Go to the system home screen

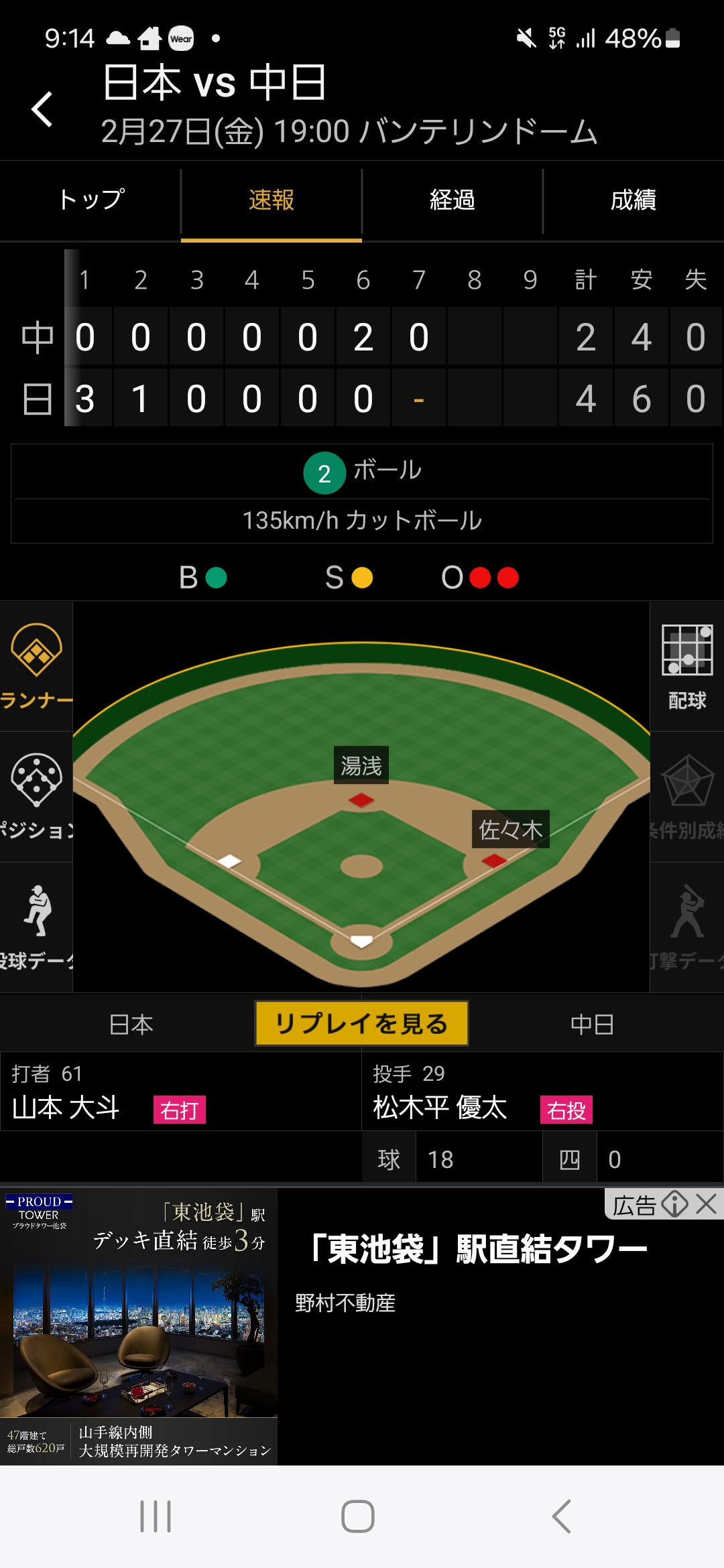tap(358, 1516)
